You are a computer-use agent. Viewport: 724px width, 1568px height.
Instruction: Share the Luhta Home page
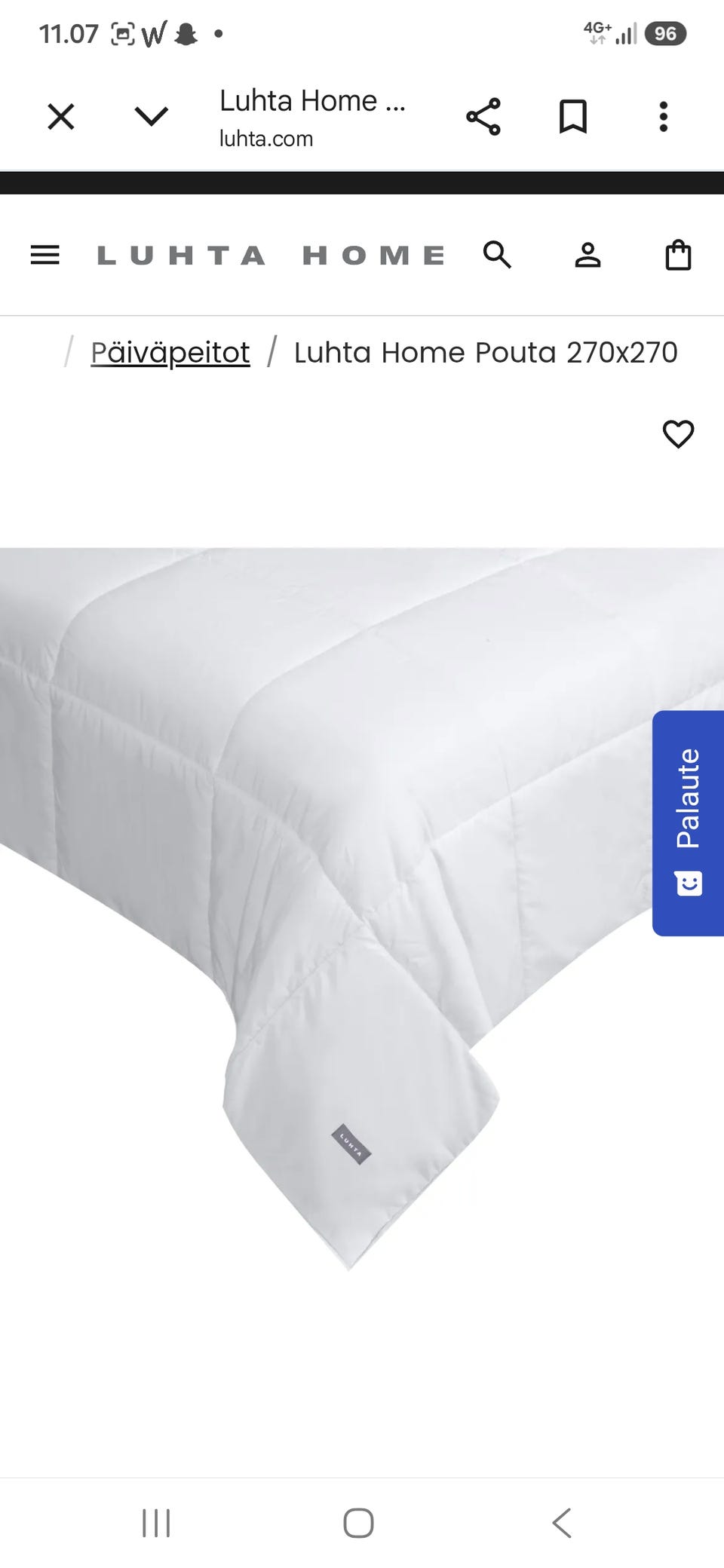[x=483, y=117]
